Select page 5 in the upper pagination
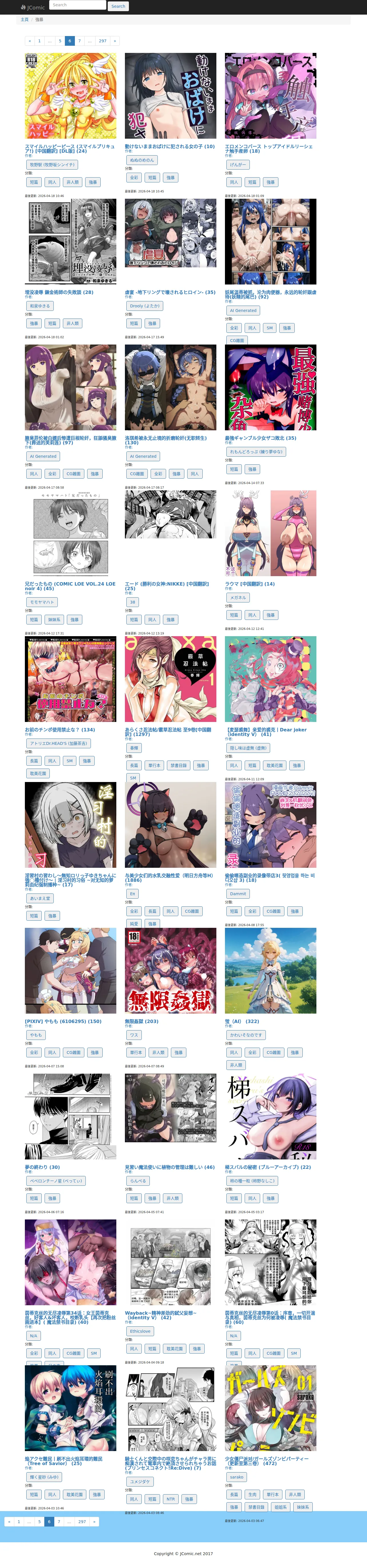 coord(60,41)
